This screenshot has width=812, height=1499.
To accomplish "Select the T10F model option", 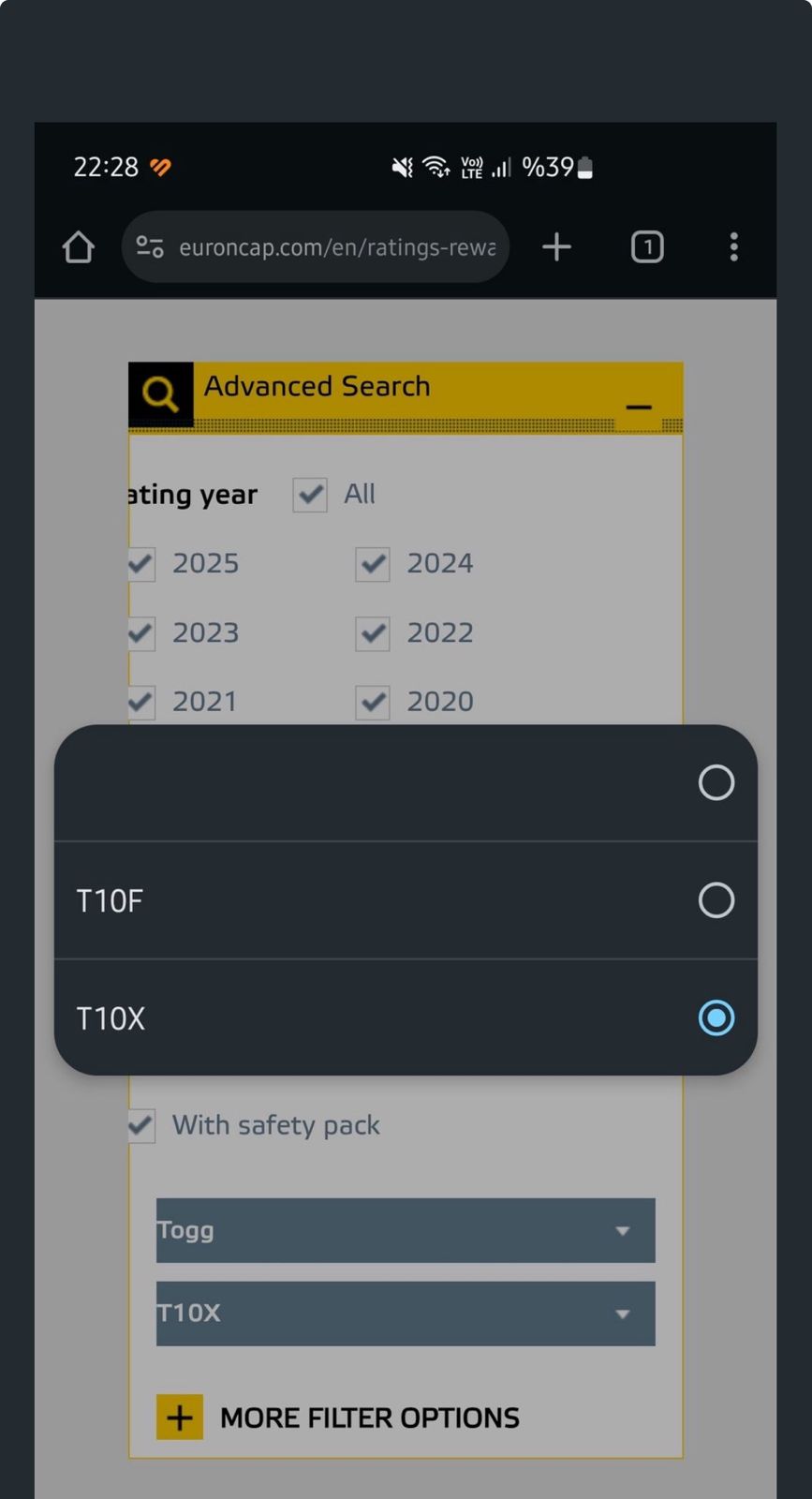I will click(405, 900).
